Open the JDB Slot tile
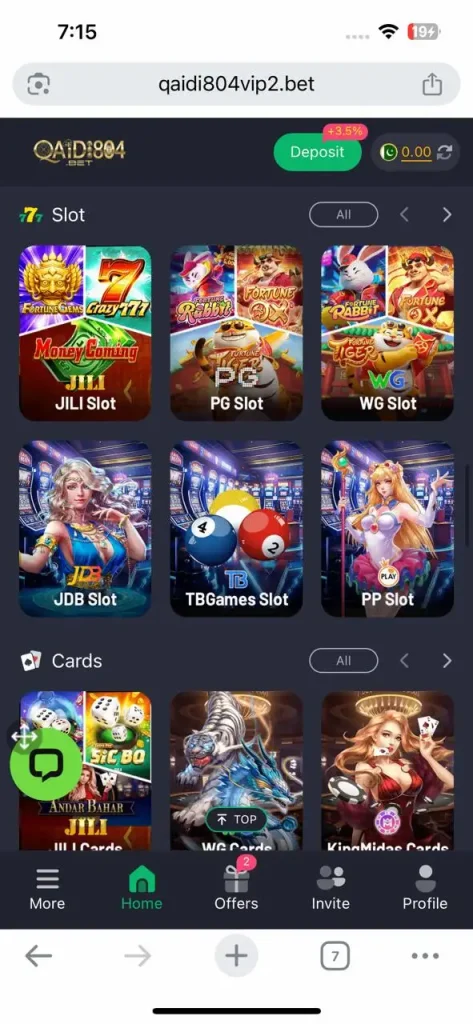The width and height of the screenshot is (473, 1024). 85,529
